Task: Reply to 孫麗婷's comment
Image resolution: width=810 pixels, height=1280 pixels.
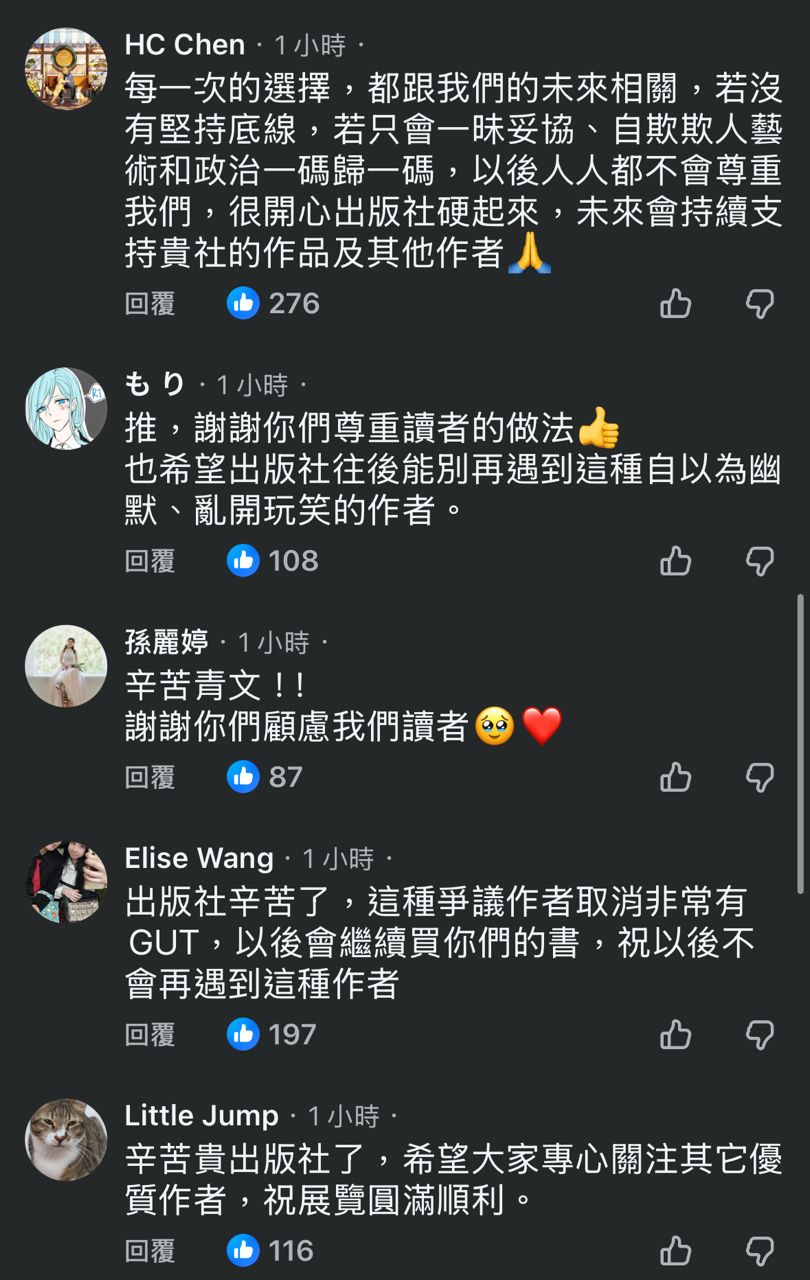Action: coord(150,777)
